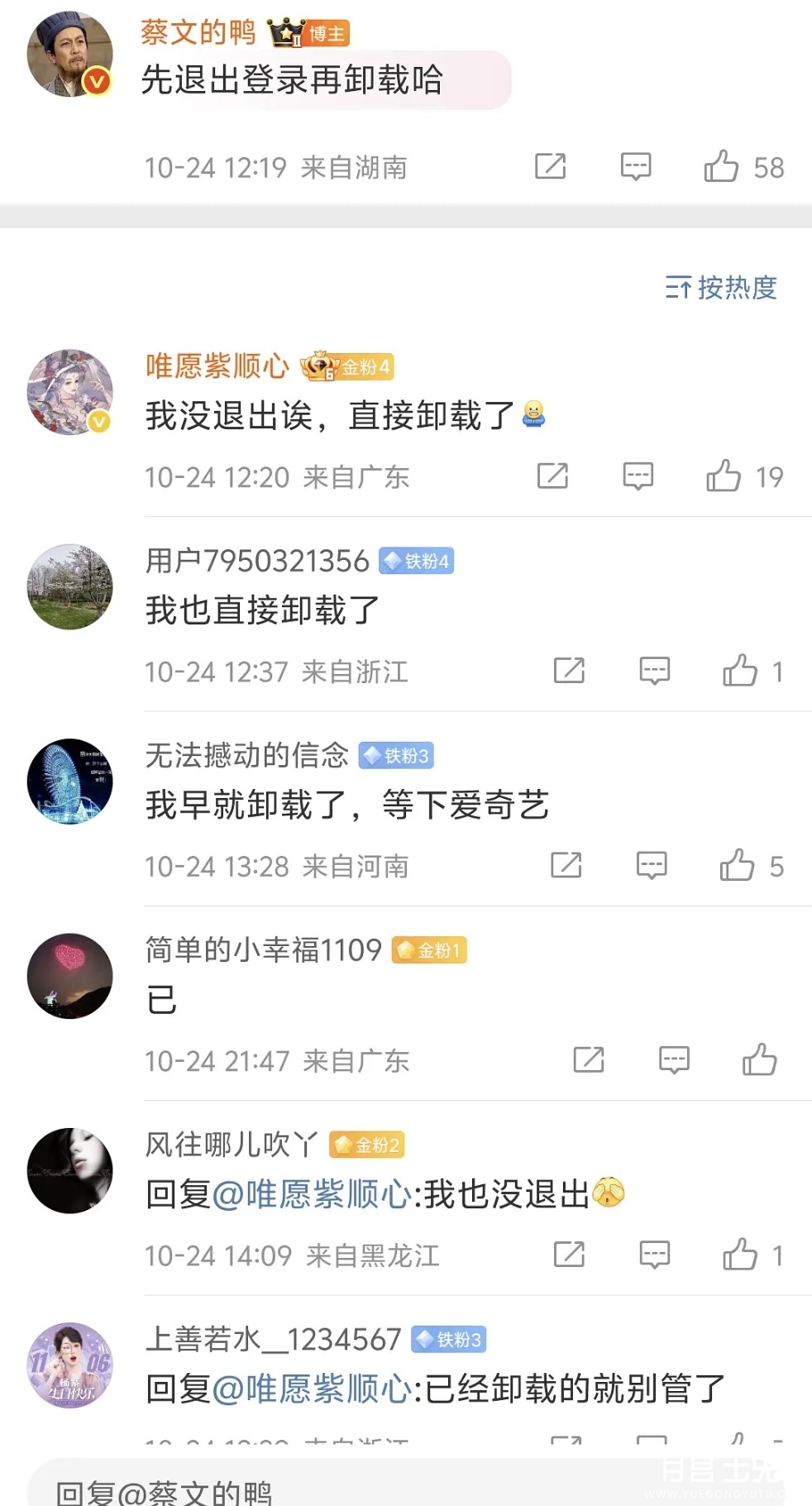Forward 蔡文的鸭's comment

pos(550,167)
